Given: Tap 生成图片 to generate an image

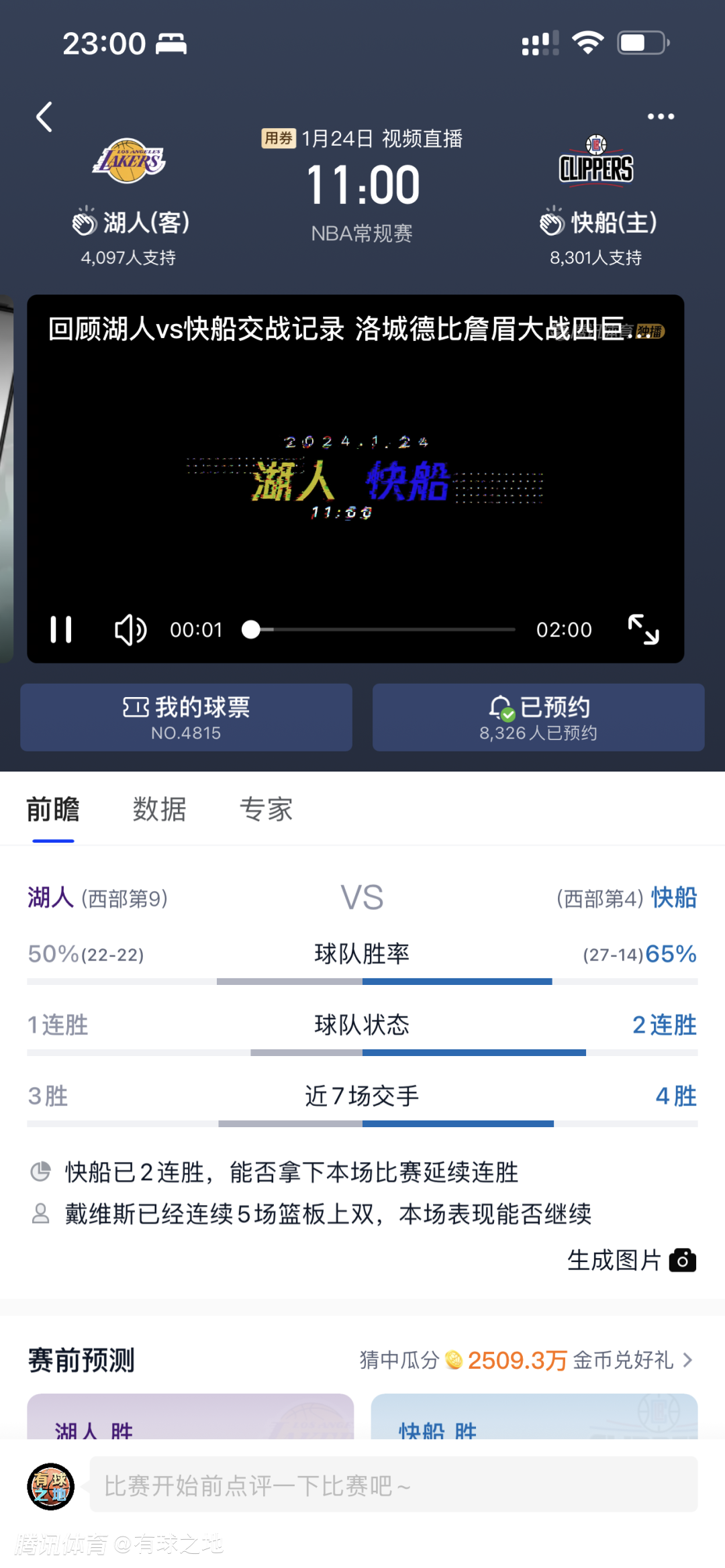Looking at the screenshot, I should (x=631, y=1260).
